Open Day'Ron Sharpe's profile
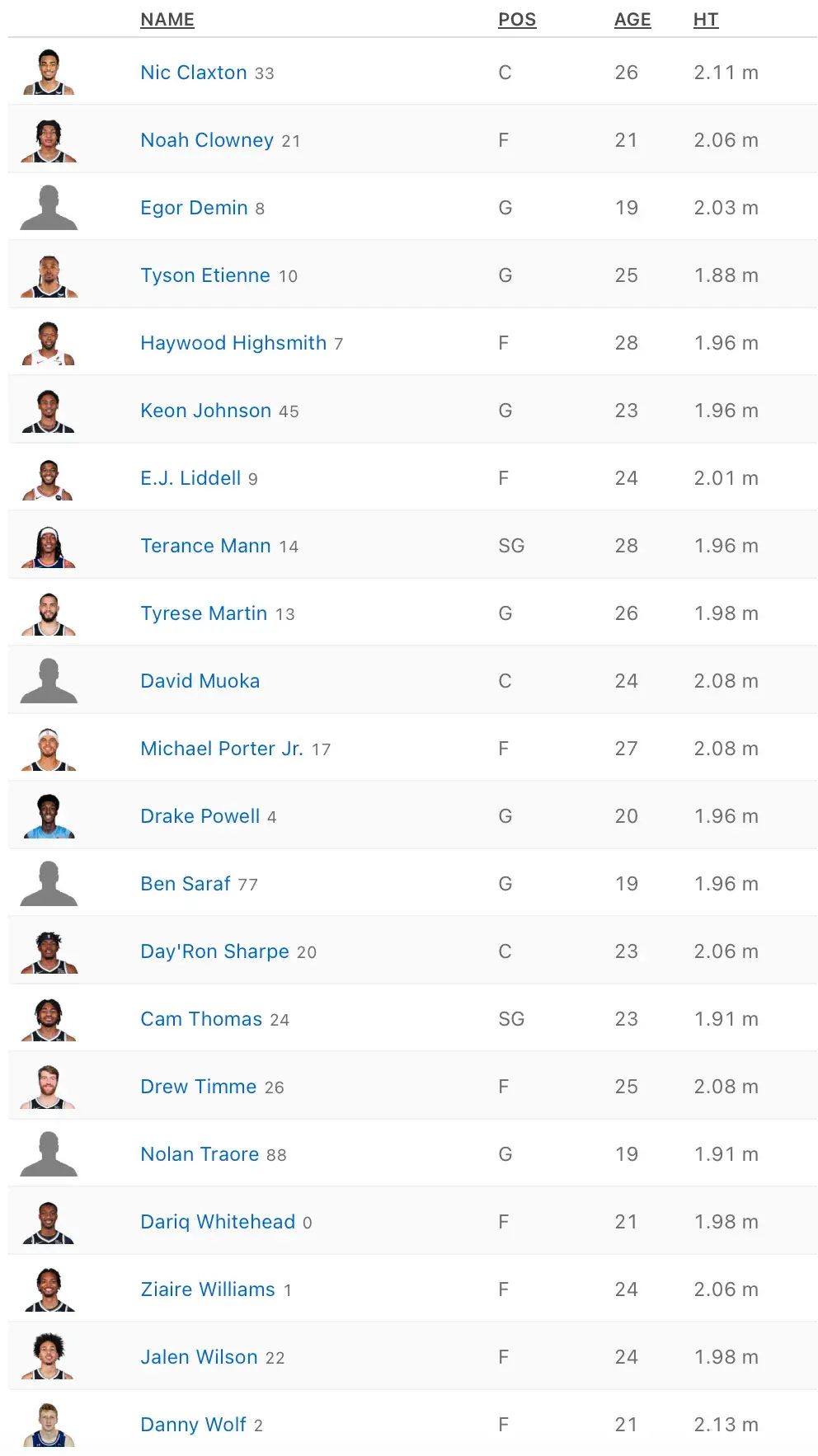 tap(214, 951)
